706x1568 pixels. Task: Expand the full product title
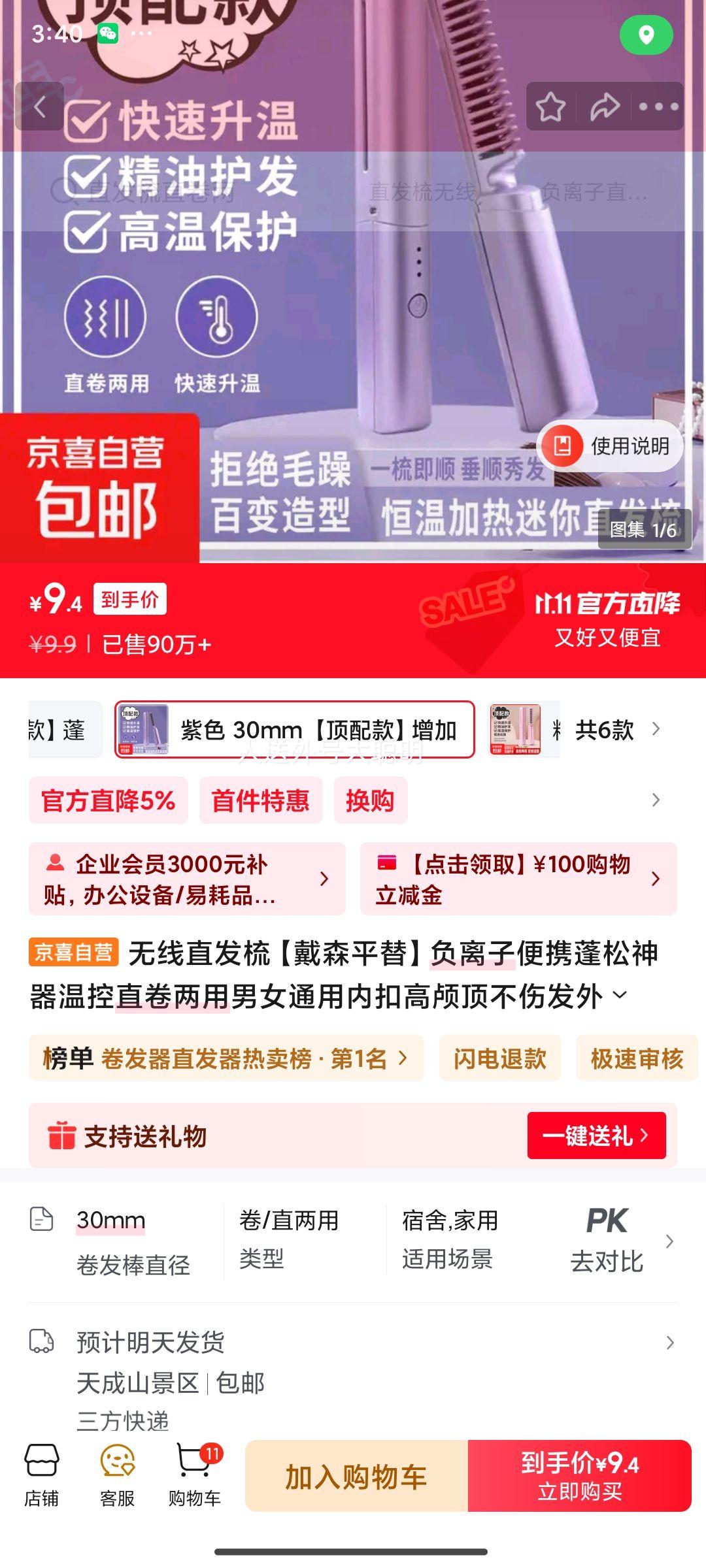point(620,995)
